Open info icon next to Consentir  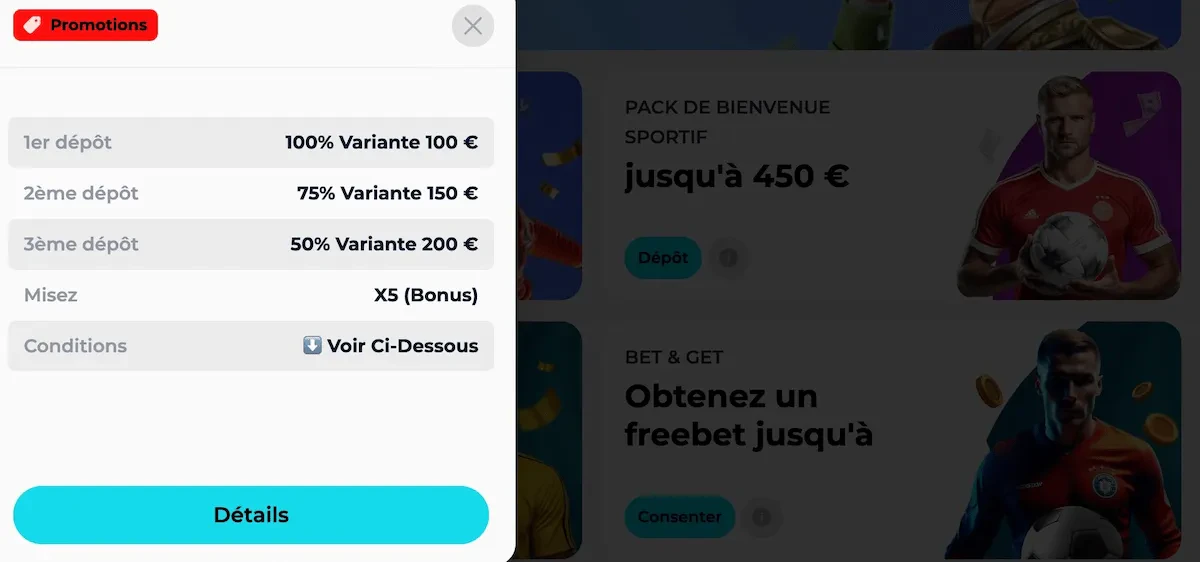pos(761,517)
